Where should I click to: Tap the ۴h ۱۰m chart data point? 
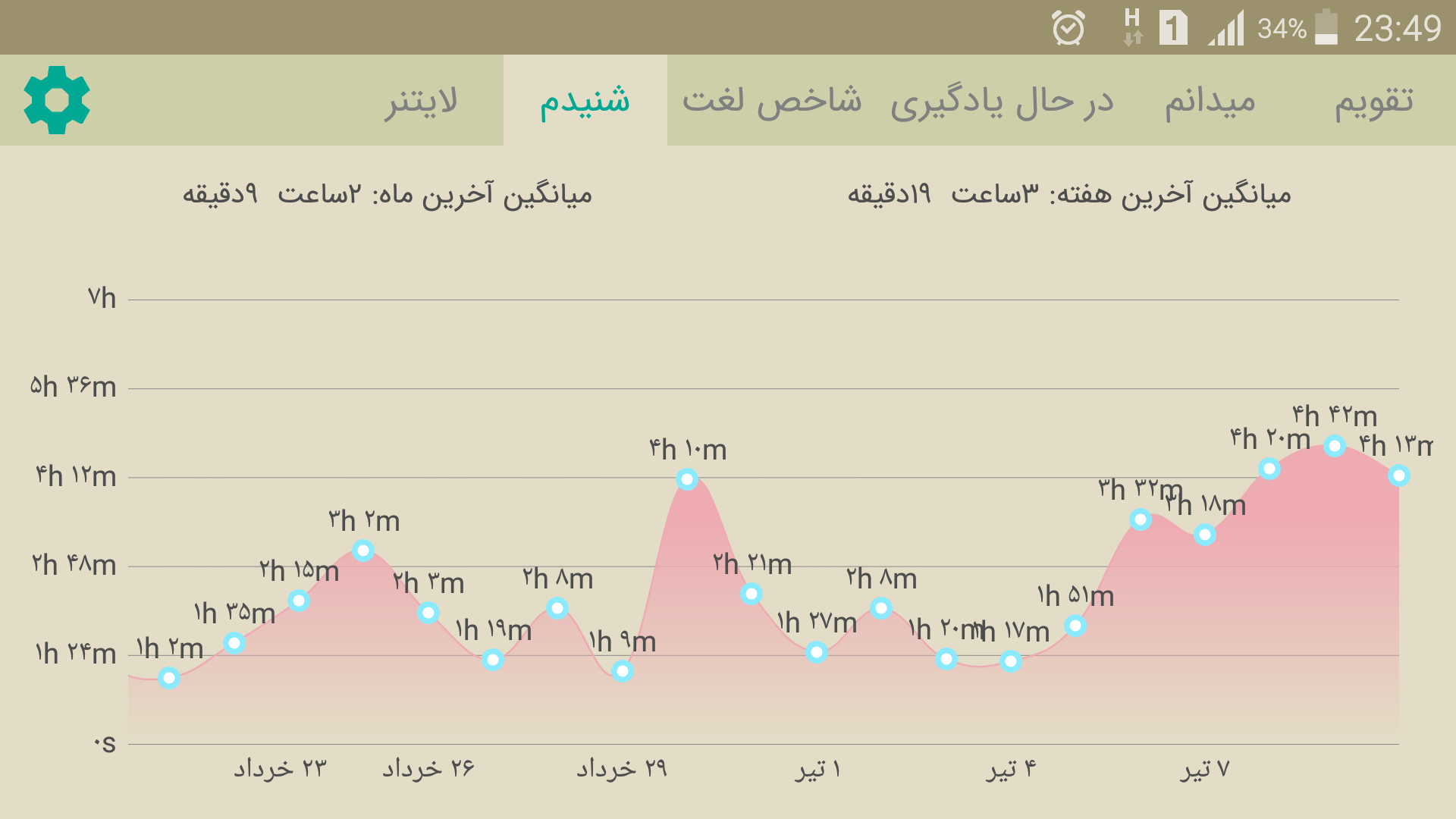pos(687,479)
